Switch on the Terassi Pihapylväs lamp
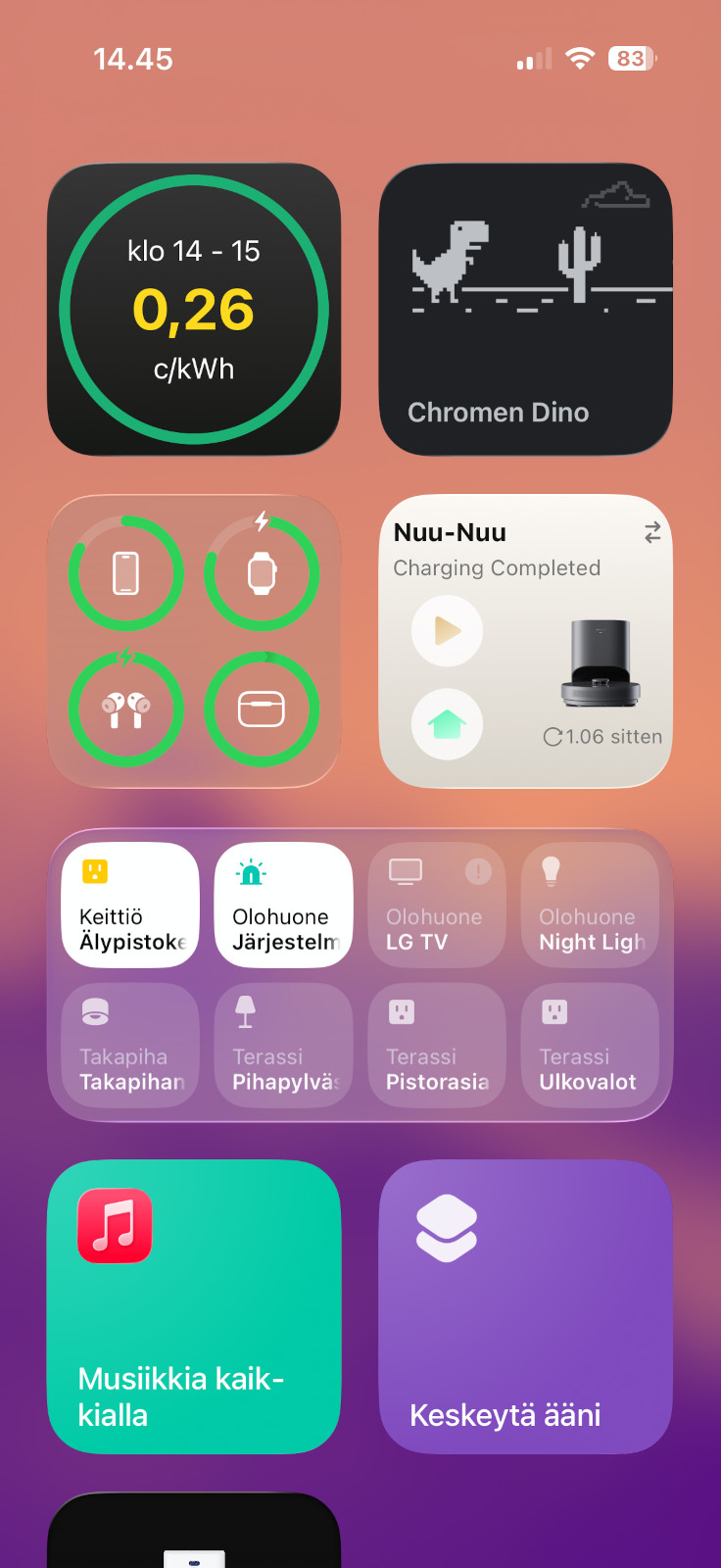721x1568 pixels. [x=283, y=1046]
